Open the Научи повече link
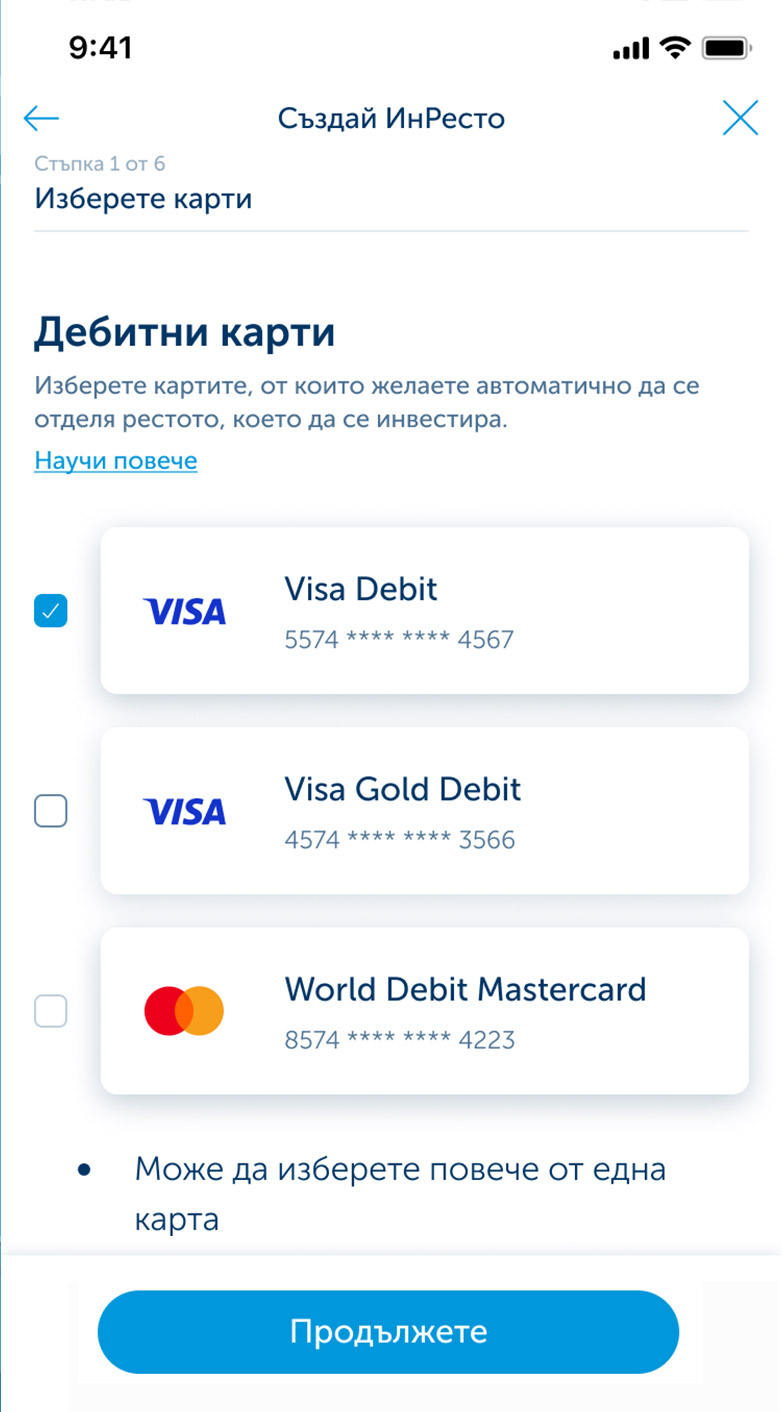Image resolution: width=782 pixels, height=1412 pixels. [115, 460]
